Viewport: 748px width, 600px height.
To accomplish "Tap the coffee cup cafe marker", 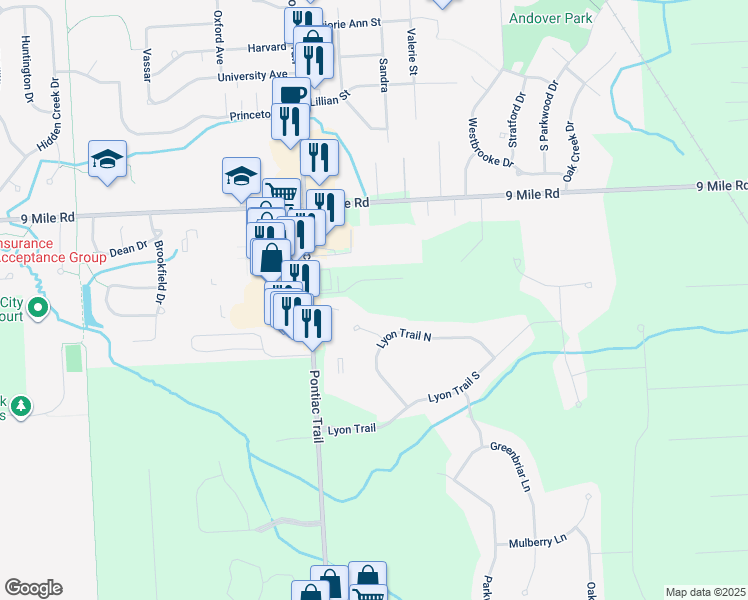I will [x=291, y=96].
